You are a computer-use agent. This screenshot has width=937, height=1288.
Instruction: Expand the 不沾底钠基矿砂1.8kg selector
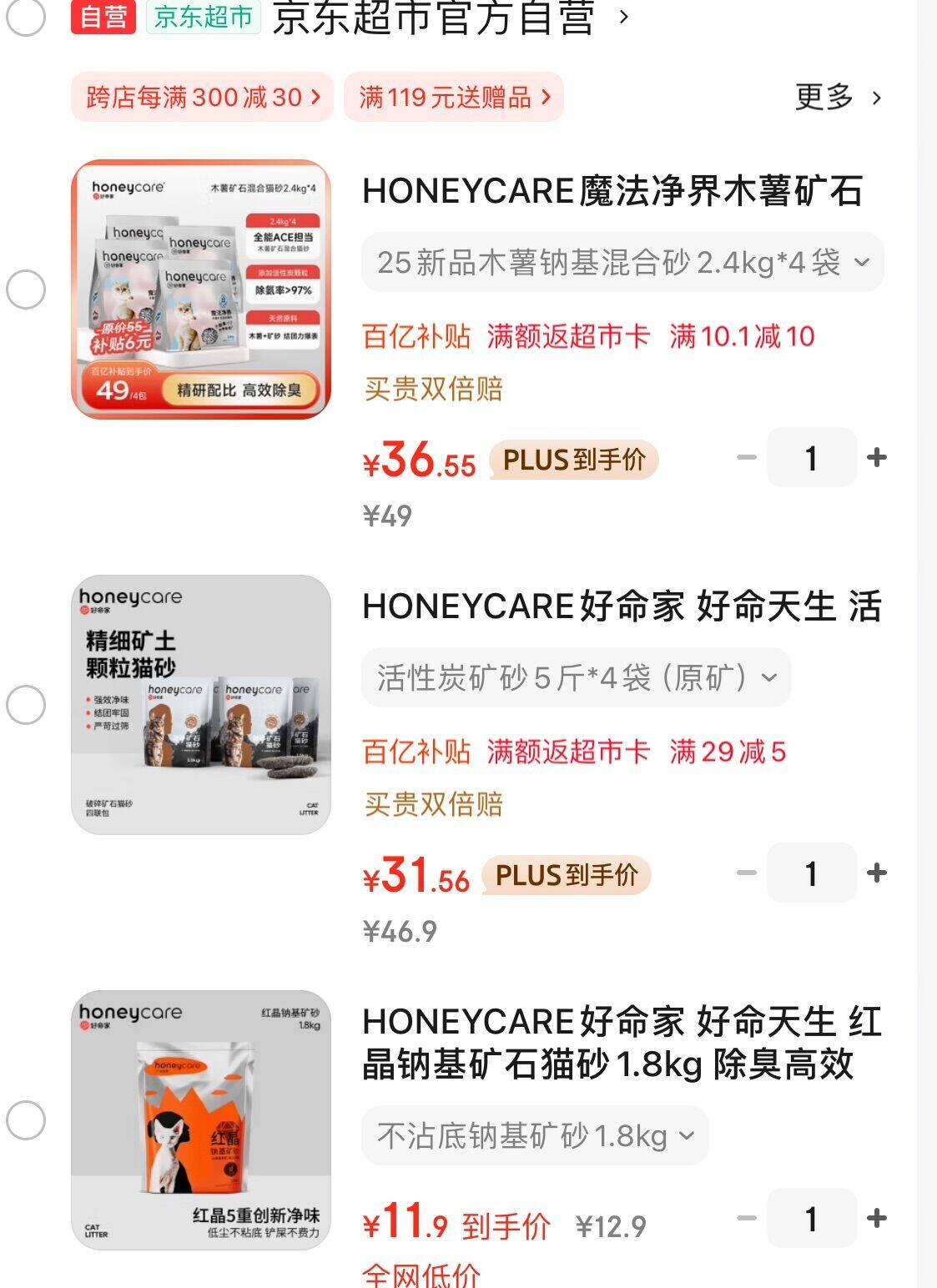pos(531,1135)
